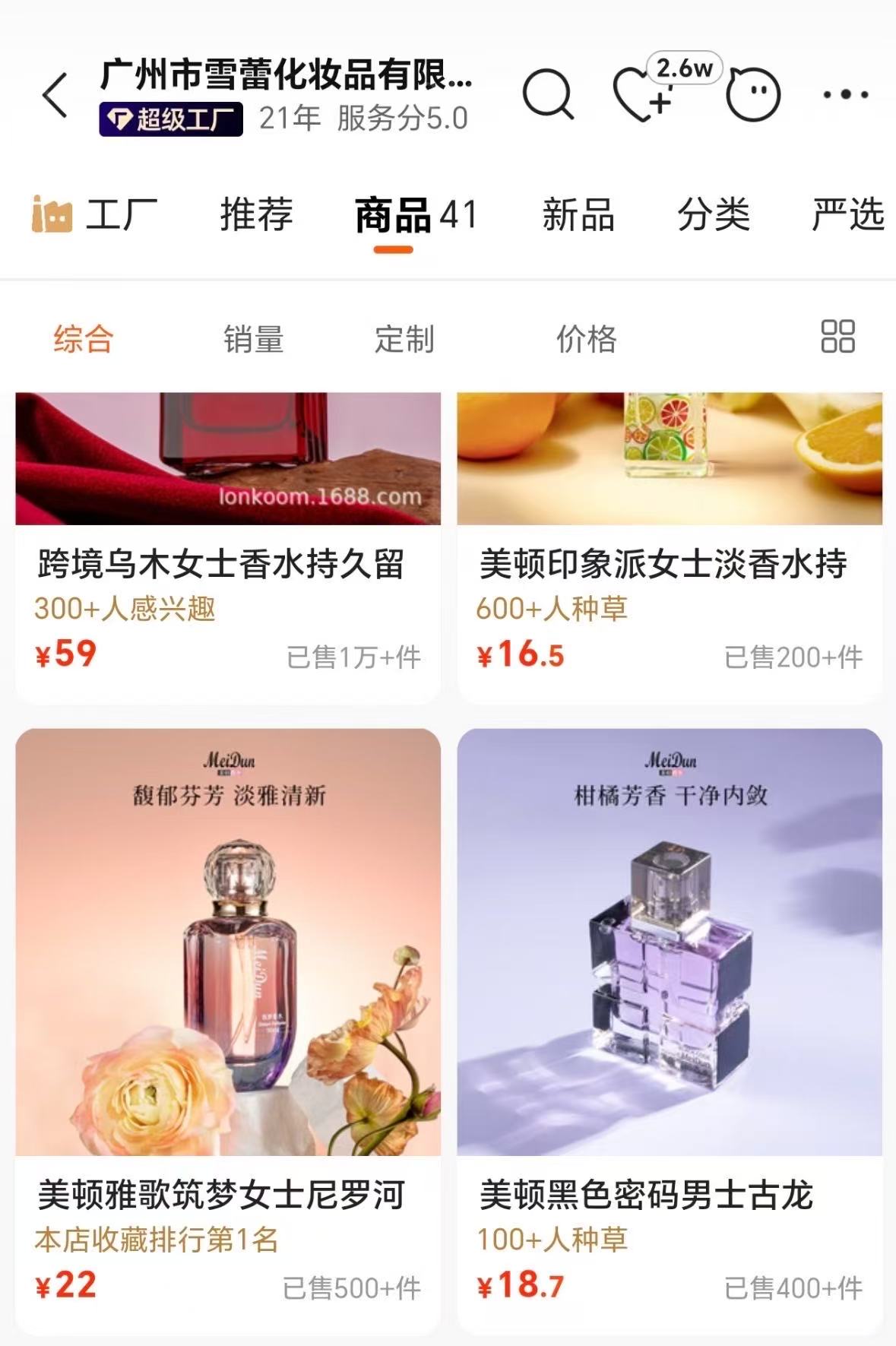
Task: Sort products by 价格
Action: 587,339
